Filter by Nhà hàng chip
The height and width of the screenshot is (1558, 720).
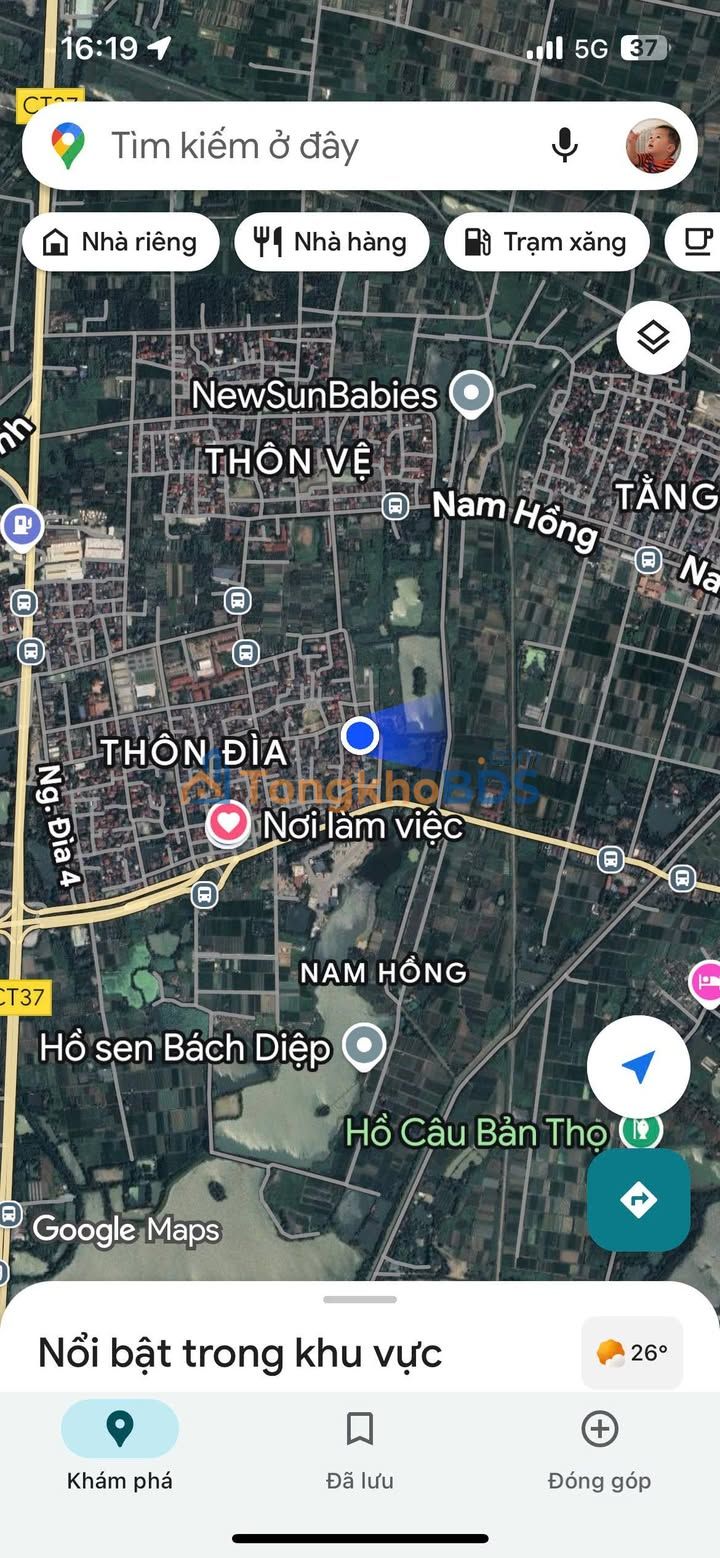click(x=332, y=242)
